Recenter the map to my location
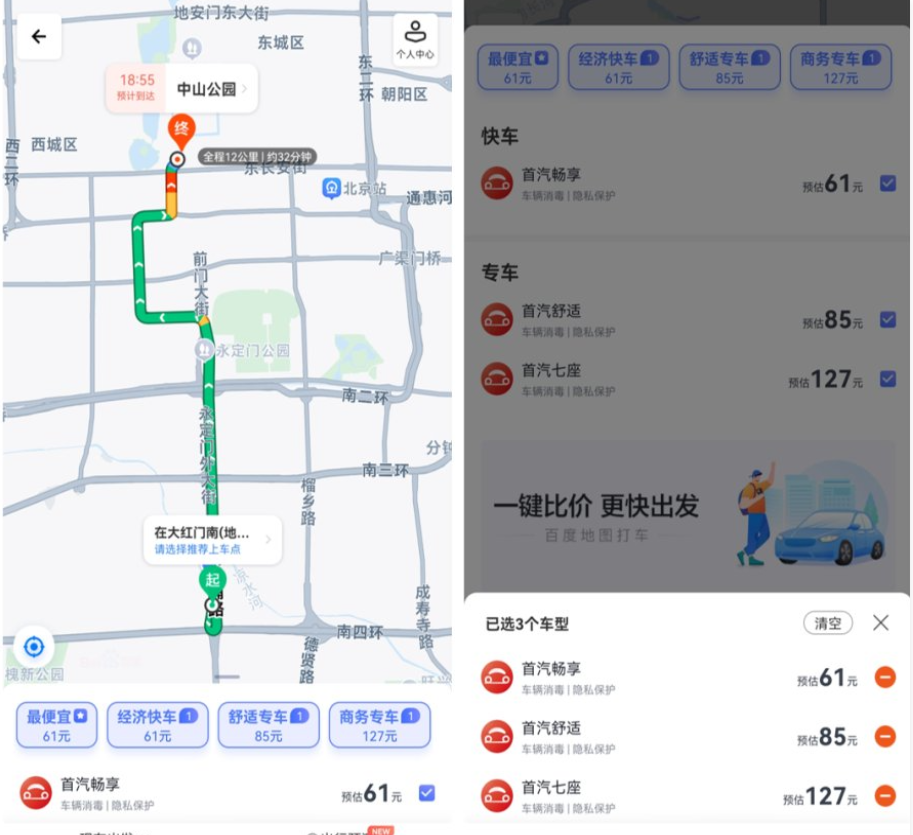Image resolution: width=913 pixels, height=835 pixels. (x=34, y=647)
